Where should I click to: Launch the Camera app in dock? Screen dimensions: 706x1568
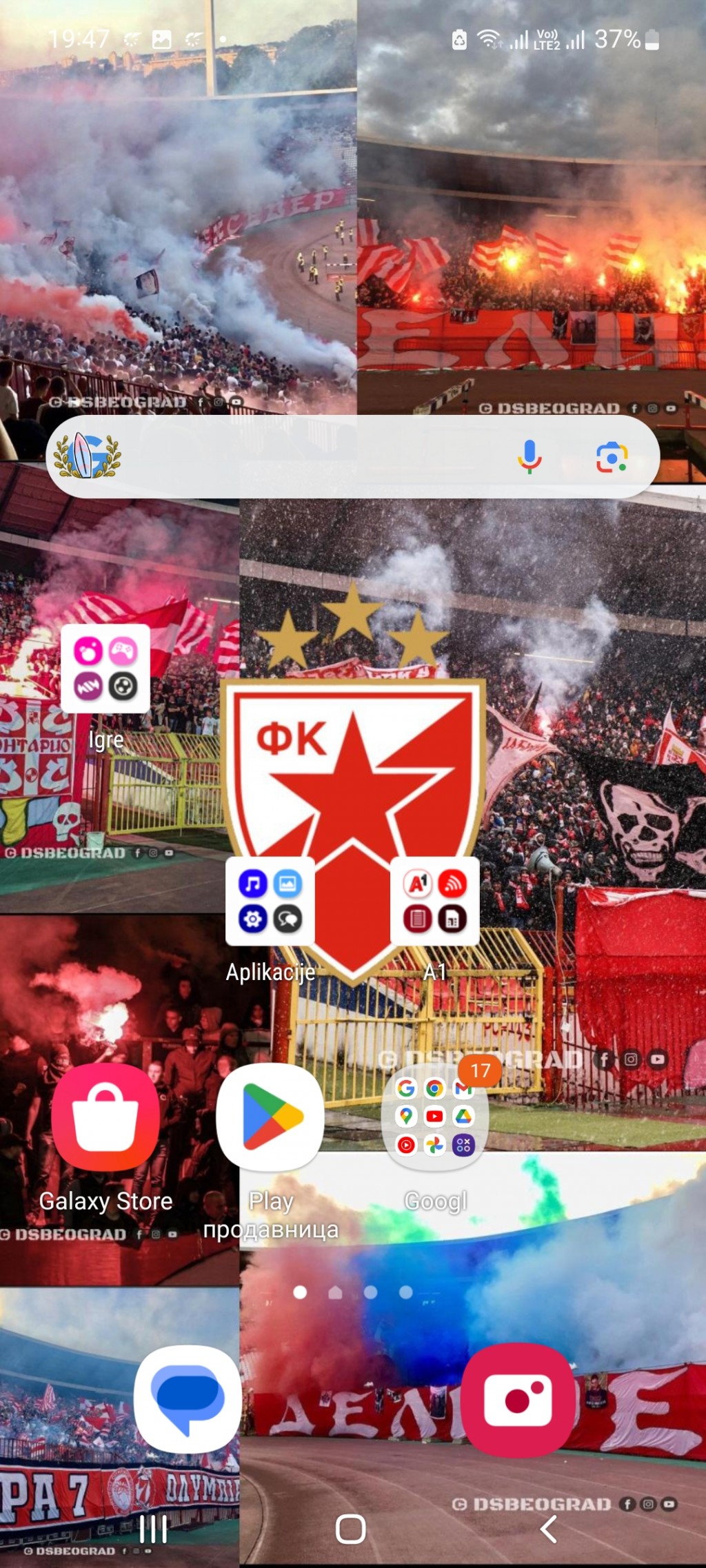coord(518,1399)
